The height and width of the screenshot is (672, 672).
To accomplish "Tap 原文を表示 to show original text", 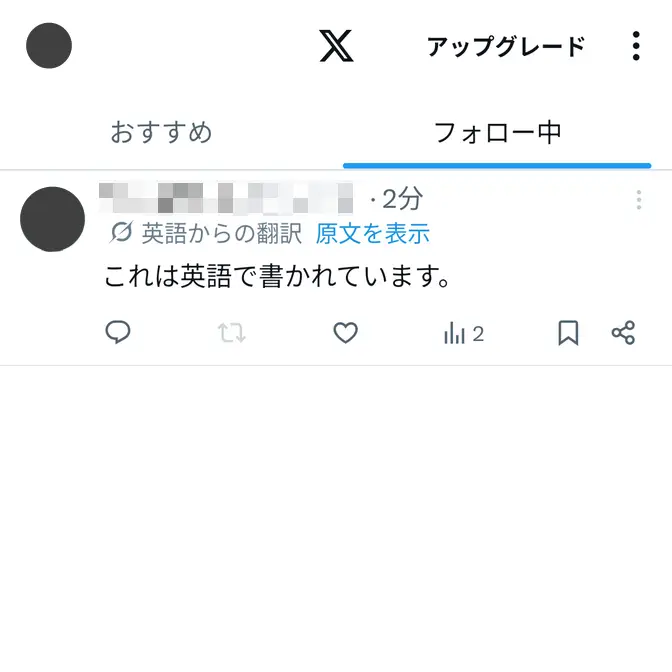I will pyautogui.click(x=372, y=234).
